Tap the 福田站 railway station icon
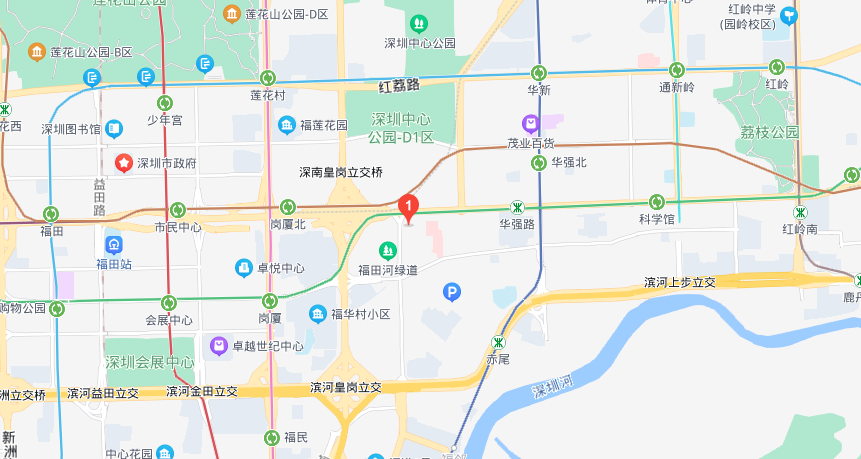 [x=114, y=245]
